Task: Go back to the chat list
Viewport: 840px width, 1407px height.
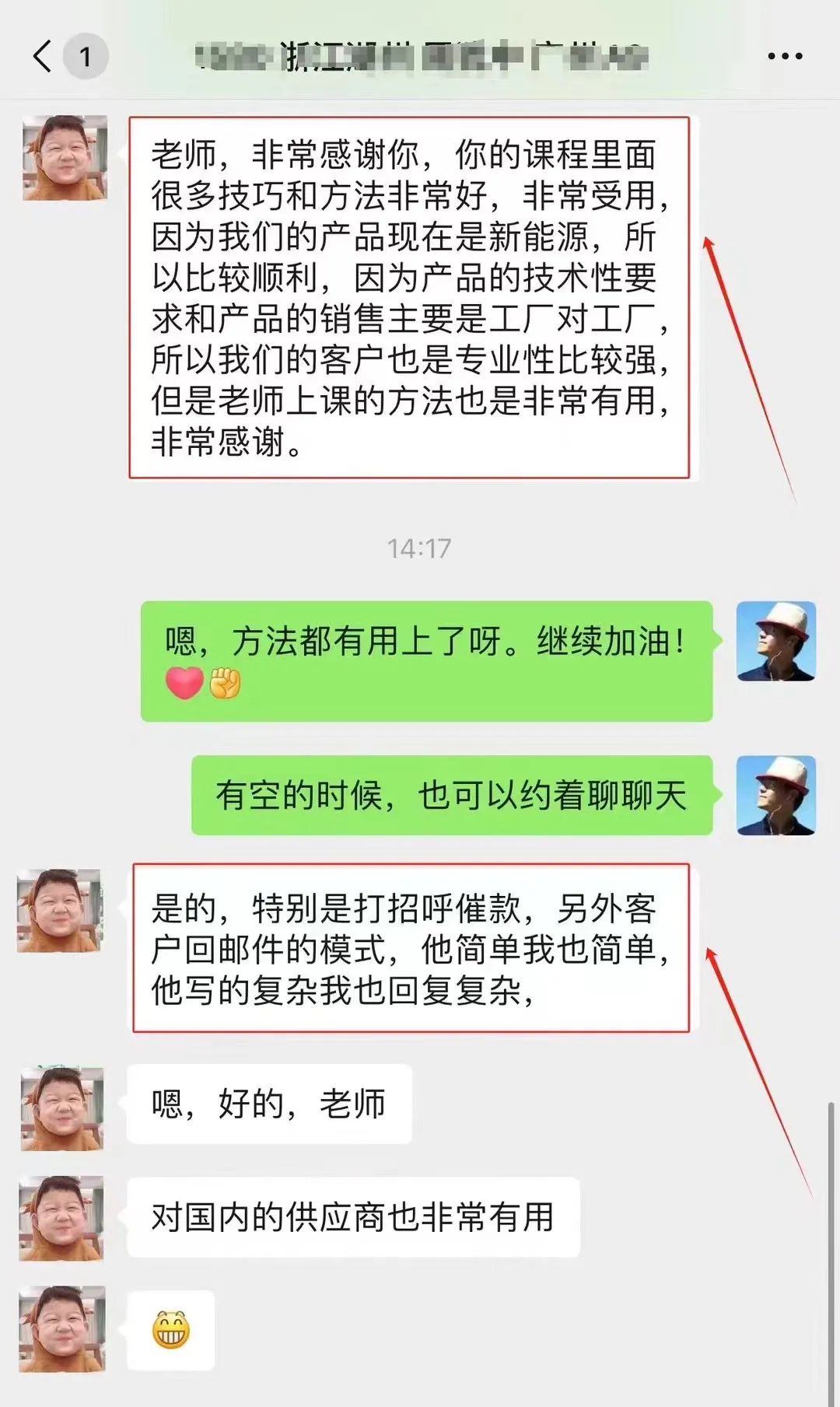Action: pyautogui.click(x=44, y=56)
